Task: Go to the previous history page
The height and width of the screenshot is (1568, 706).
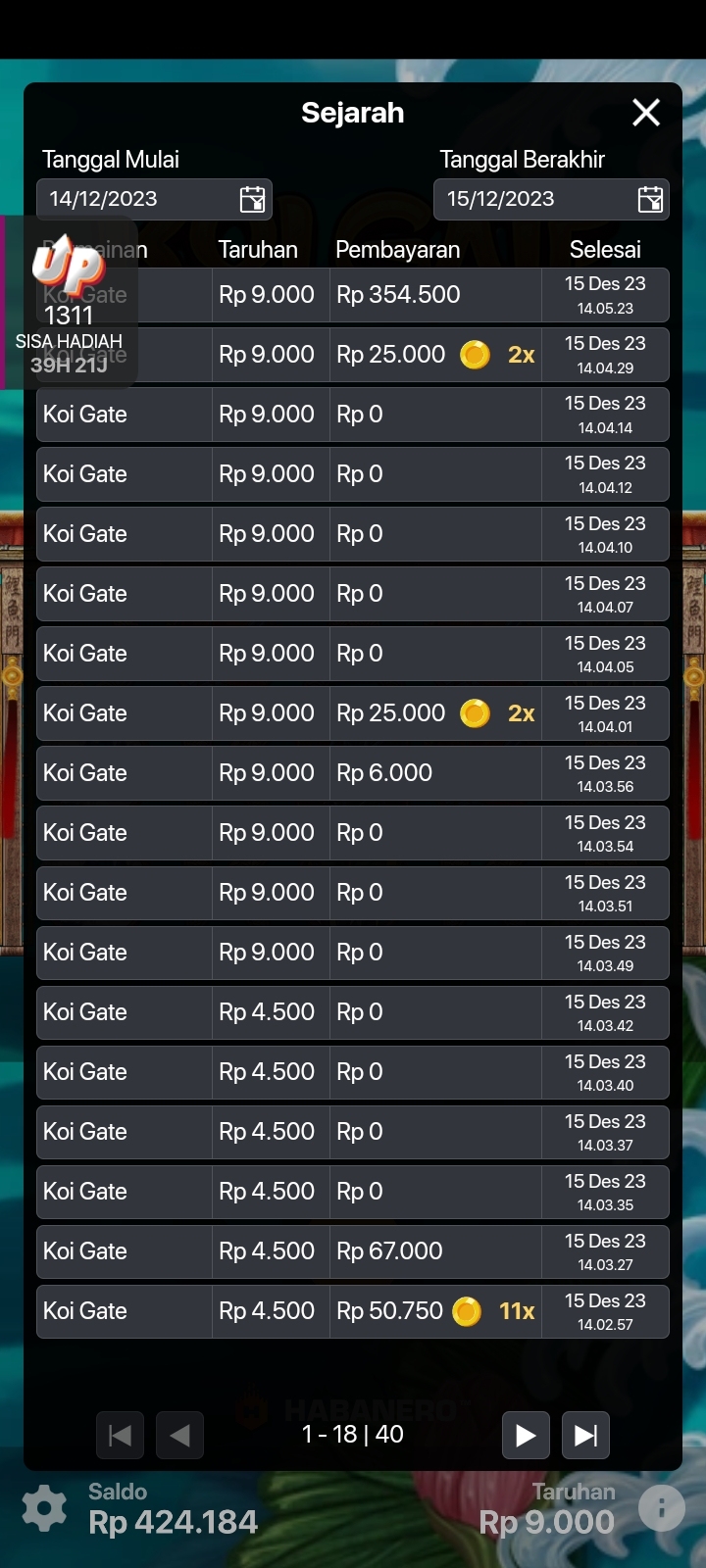Action: pos(179,1436)
